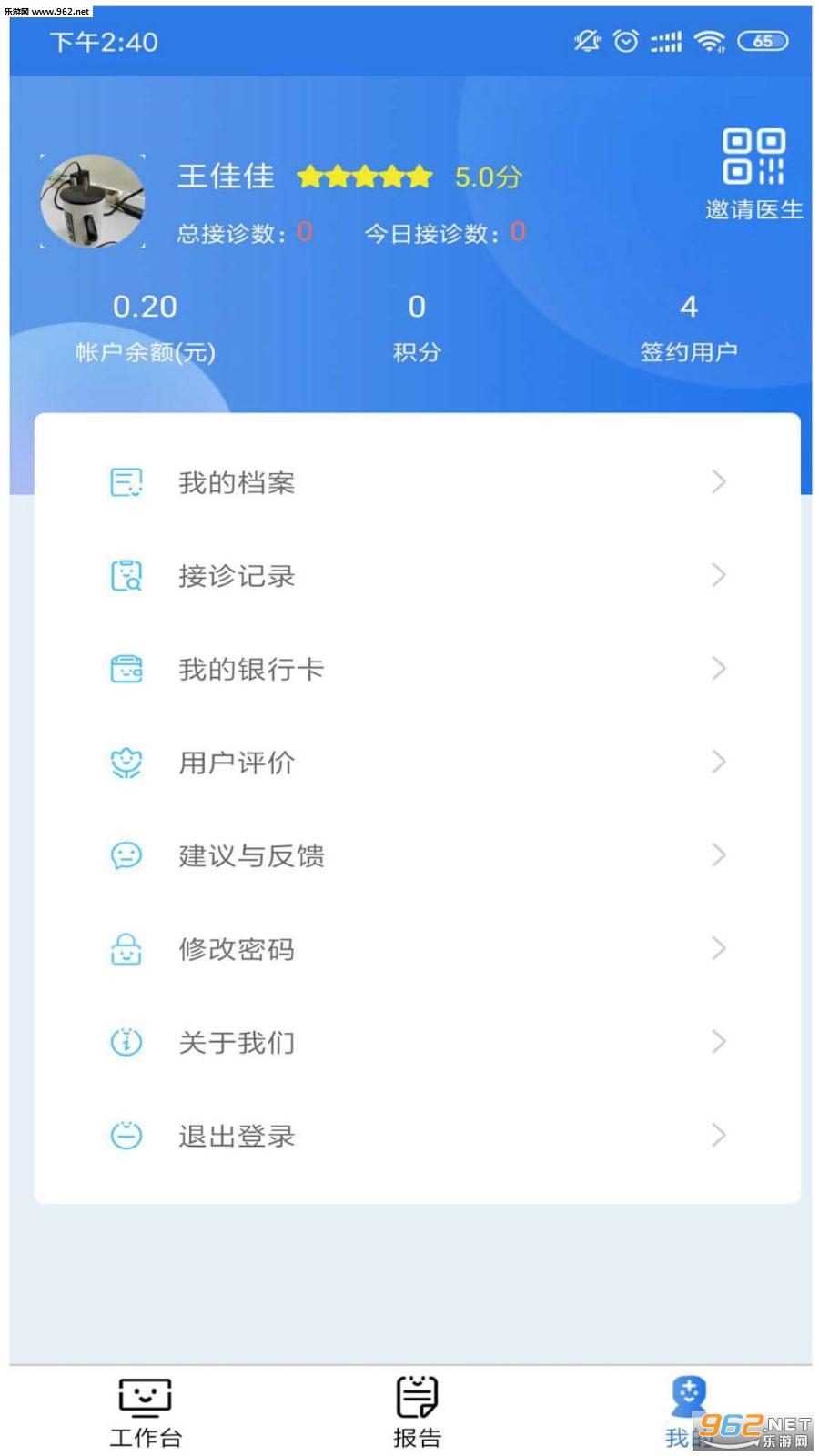Select the 我 profile tab
819x1456 pixels.
click(688, 1412)
